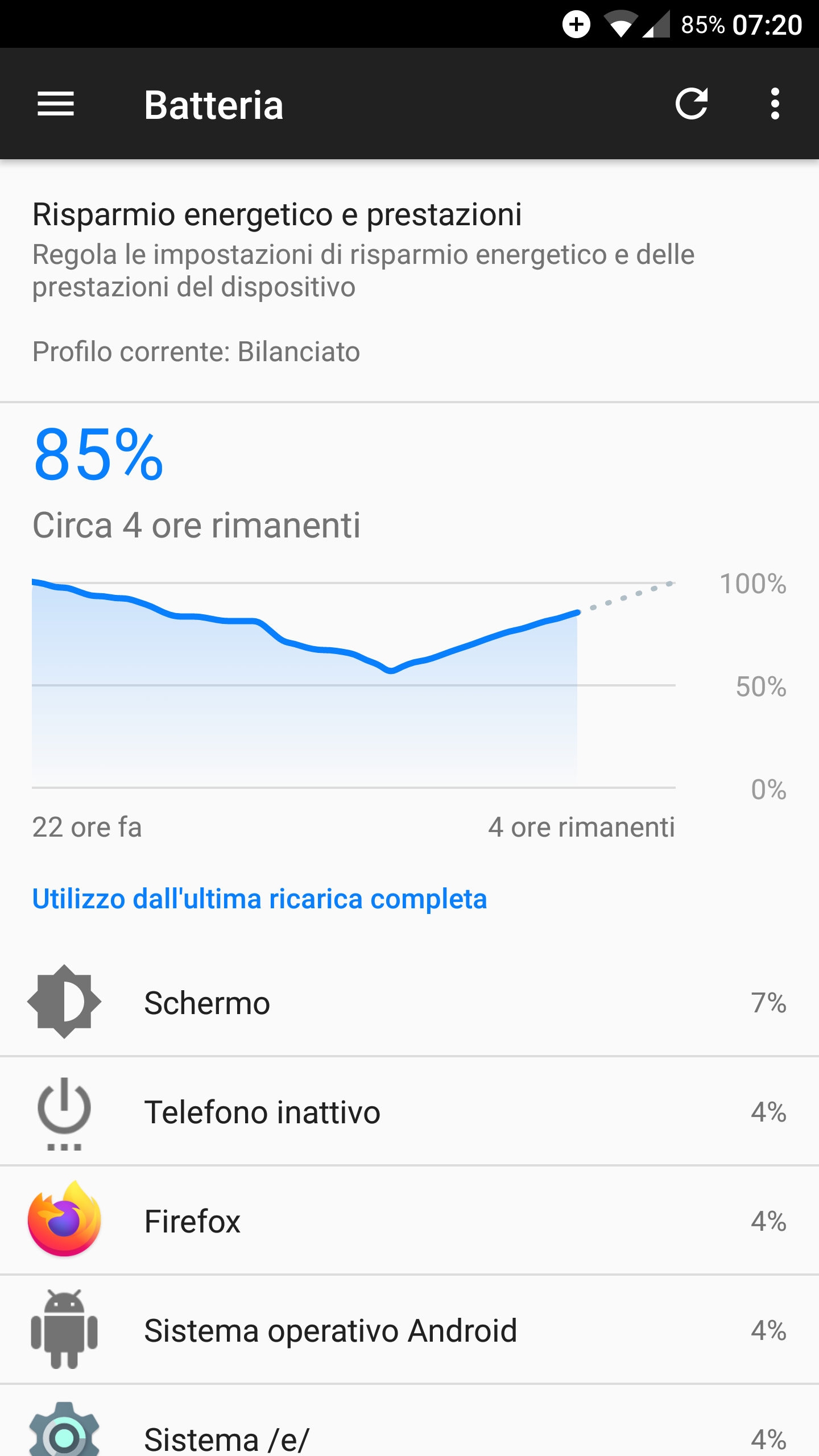
Task: Select the Sistema /e/ entry
Action: (x=409, y=1421)
